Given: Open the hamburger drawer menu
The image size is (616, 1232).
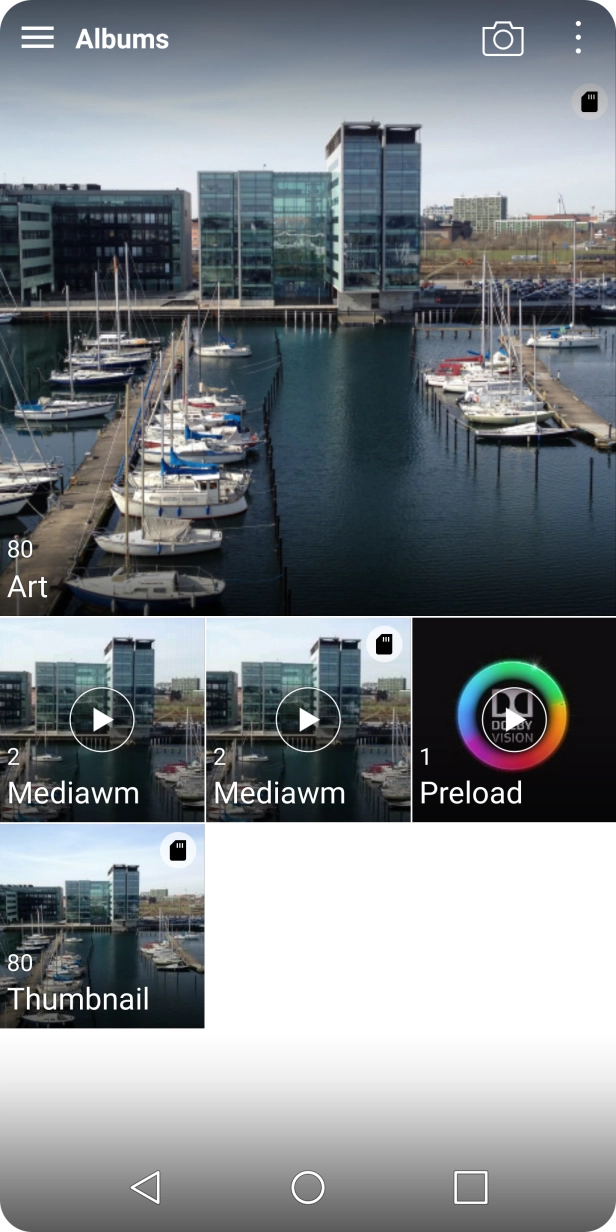Looking at the screenshot, I should (37, 38).
